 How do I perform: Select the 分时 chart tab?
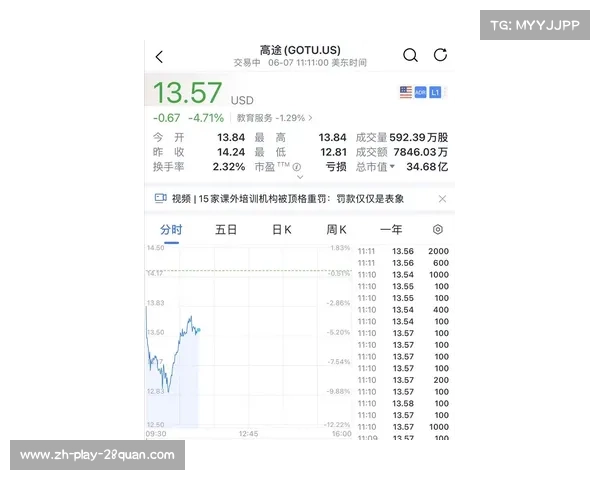click(171, 230)
